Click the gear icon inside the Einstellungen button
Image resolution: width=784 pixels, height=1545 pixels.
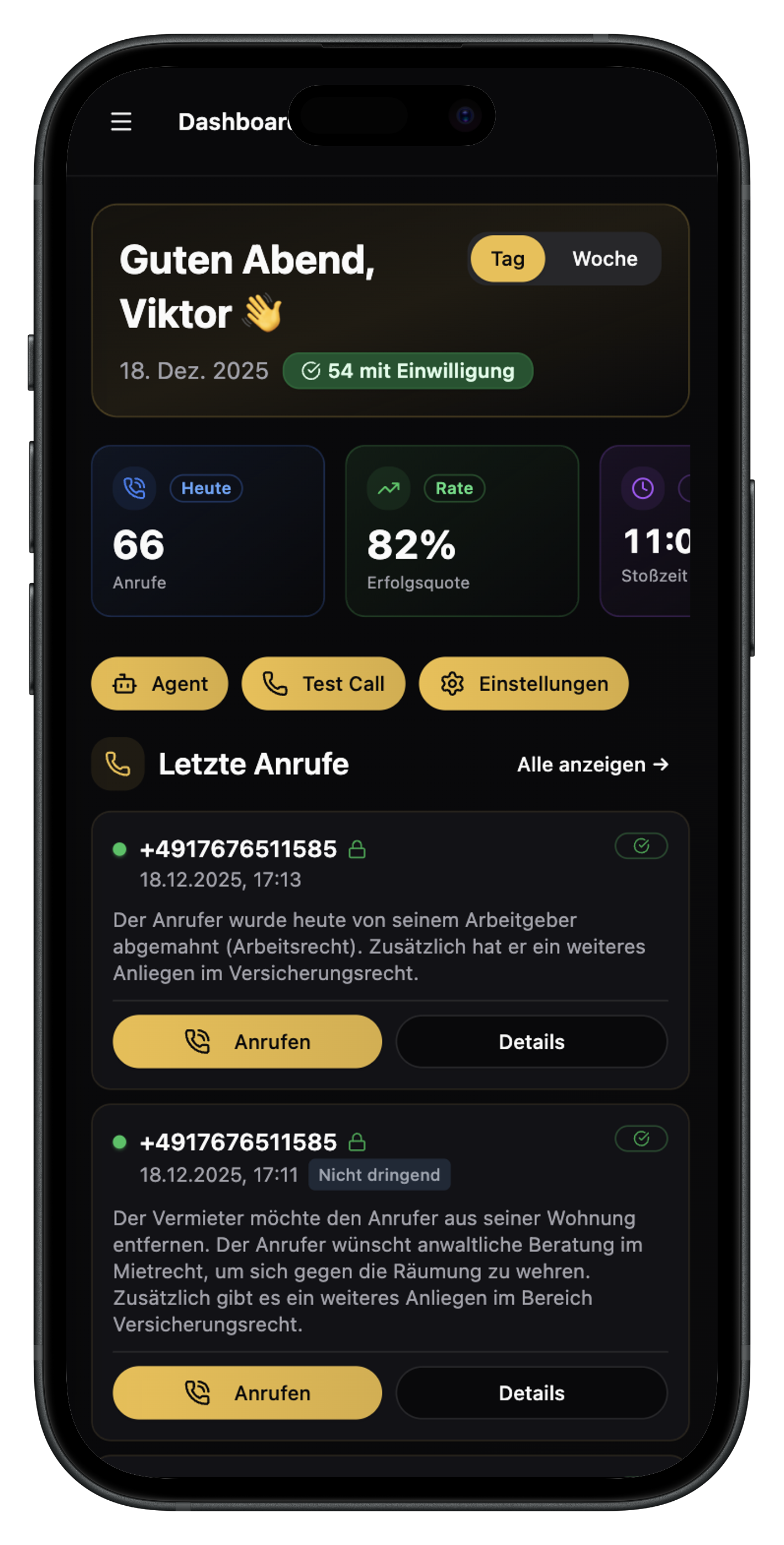[453, 684]
